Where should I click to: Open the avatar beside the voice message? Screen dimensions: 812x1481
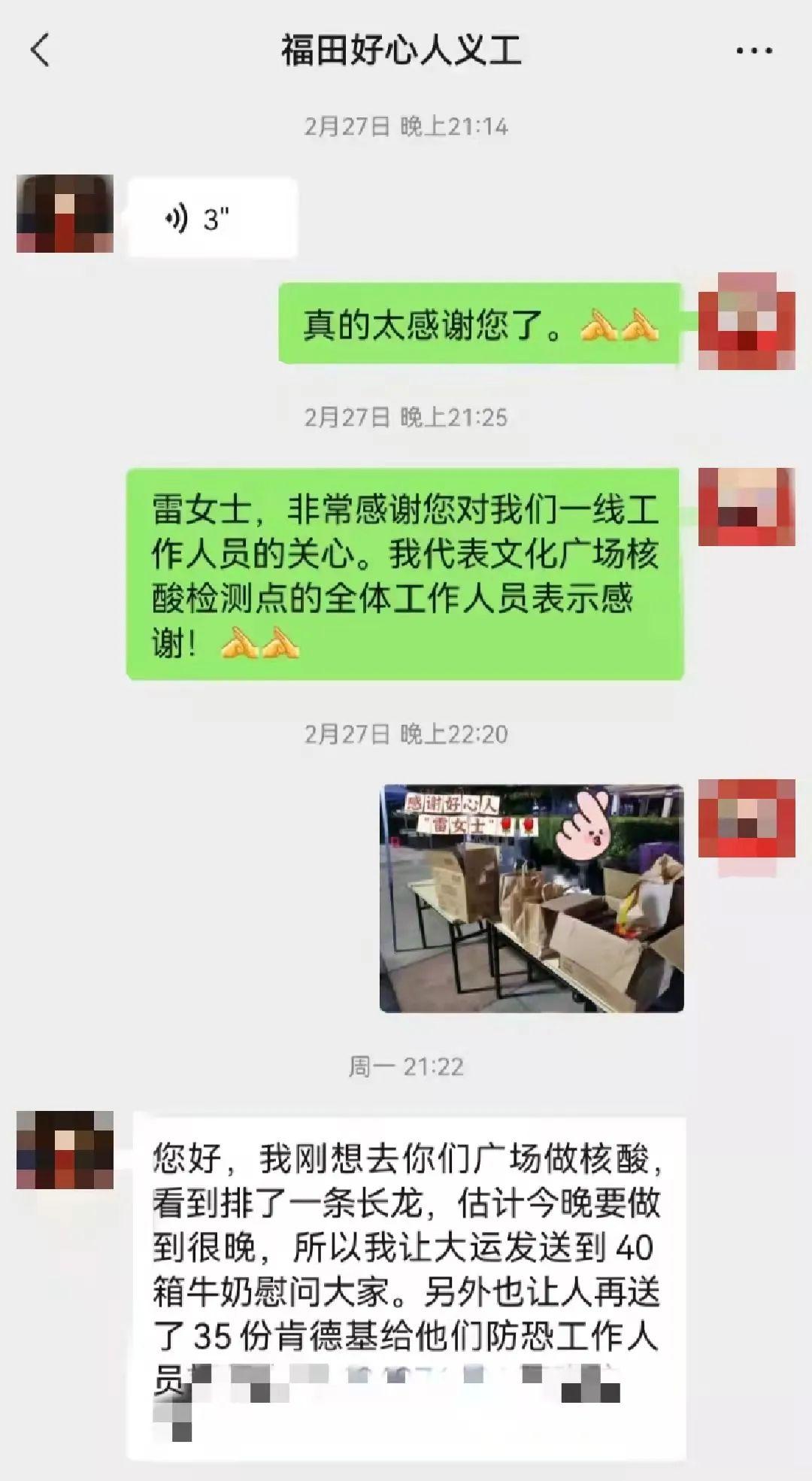65,214
